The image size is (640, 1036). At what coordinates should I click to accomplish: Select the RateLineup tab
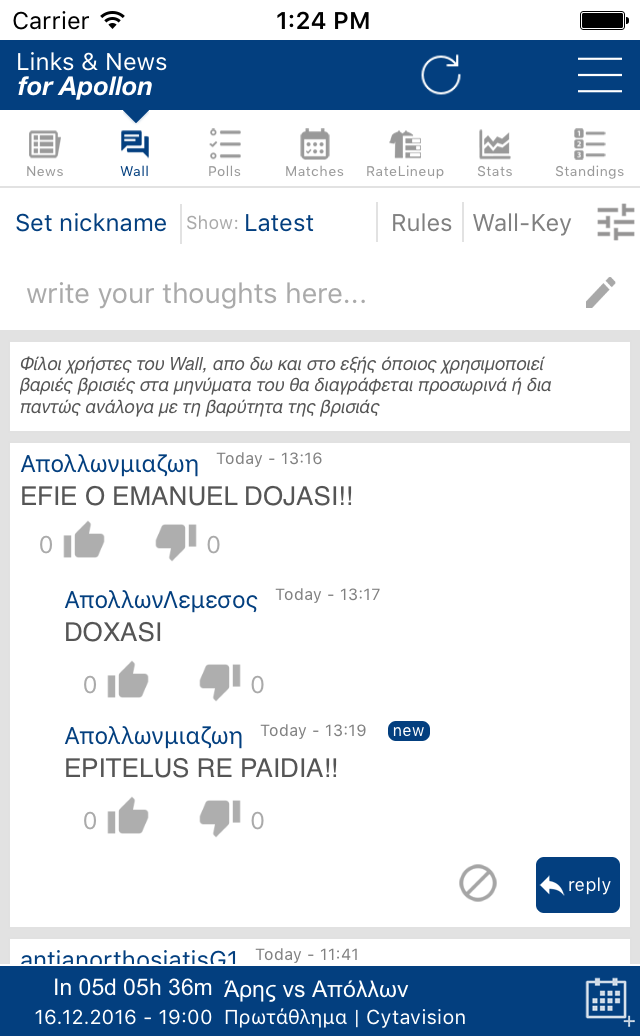click(x=405, y=153)
